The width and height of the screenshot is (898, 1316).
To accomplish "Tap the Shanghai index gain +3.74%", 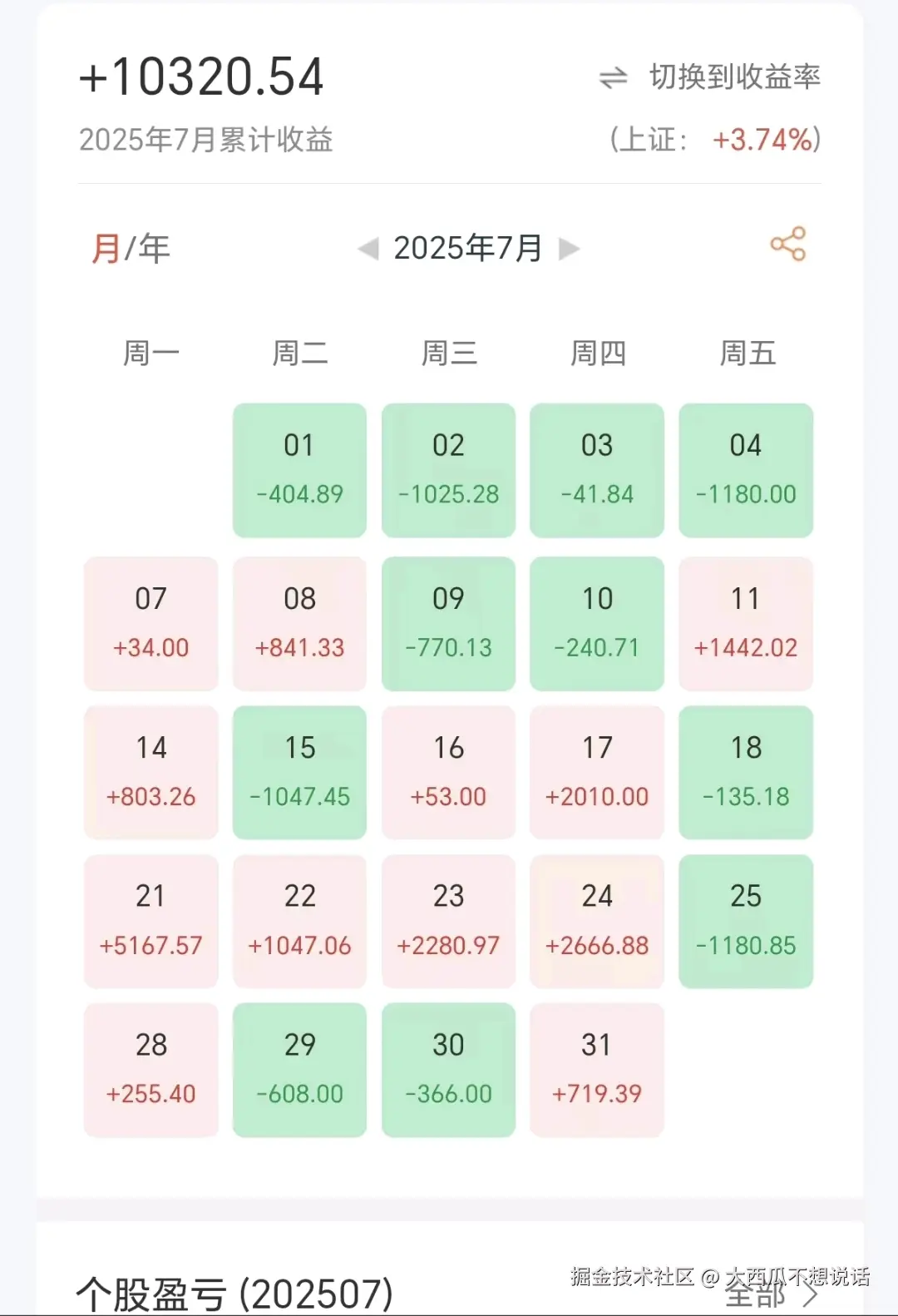I will click(x=763, y=140).
